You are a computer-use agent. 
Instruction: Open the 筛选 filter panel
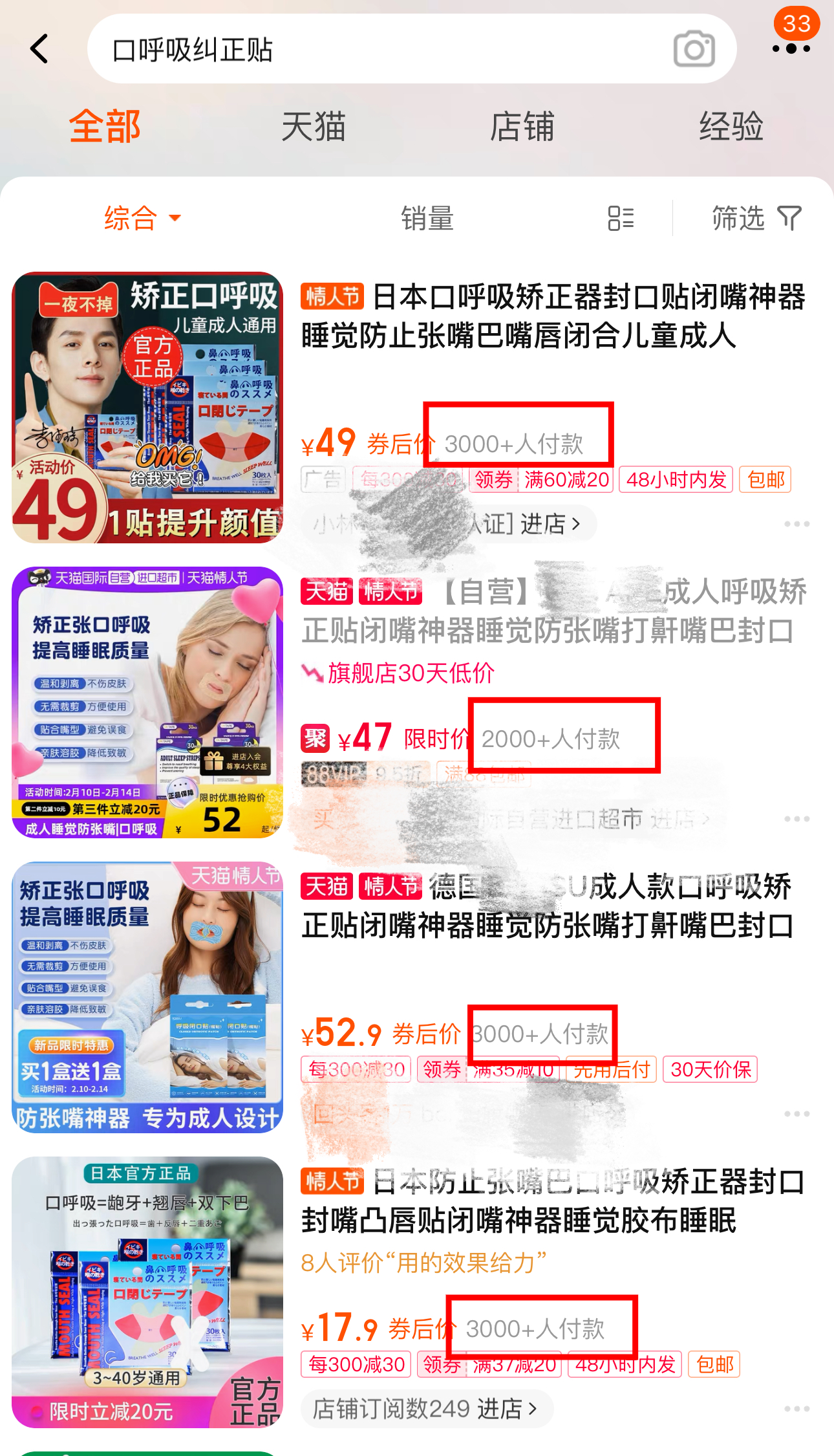tap(756, 218)
